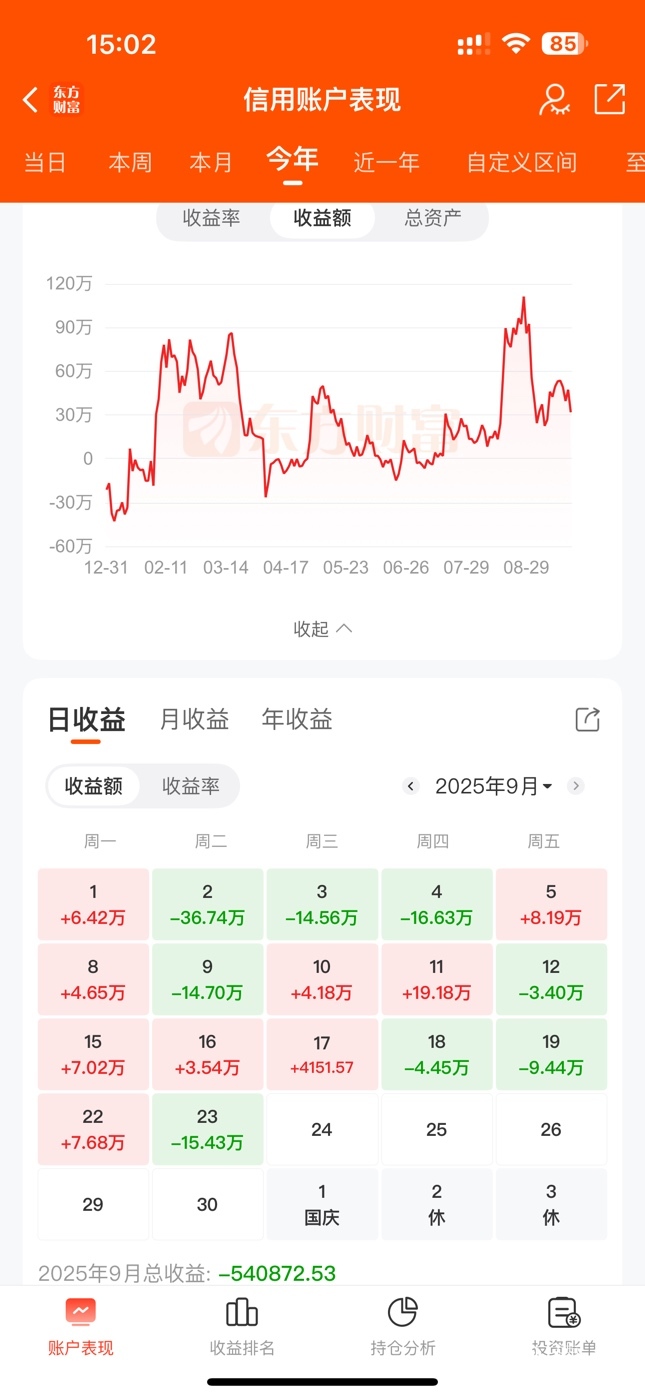Choose the 自定义区间 tab

(x=522, y=162)
